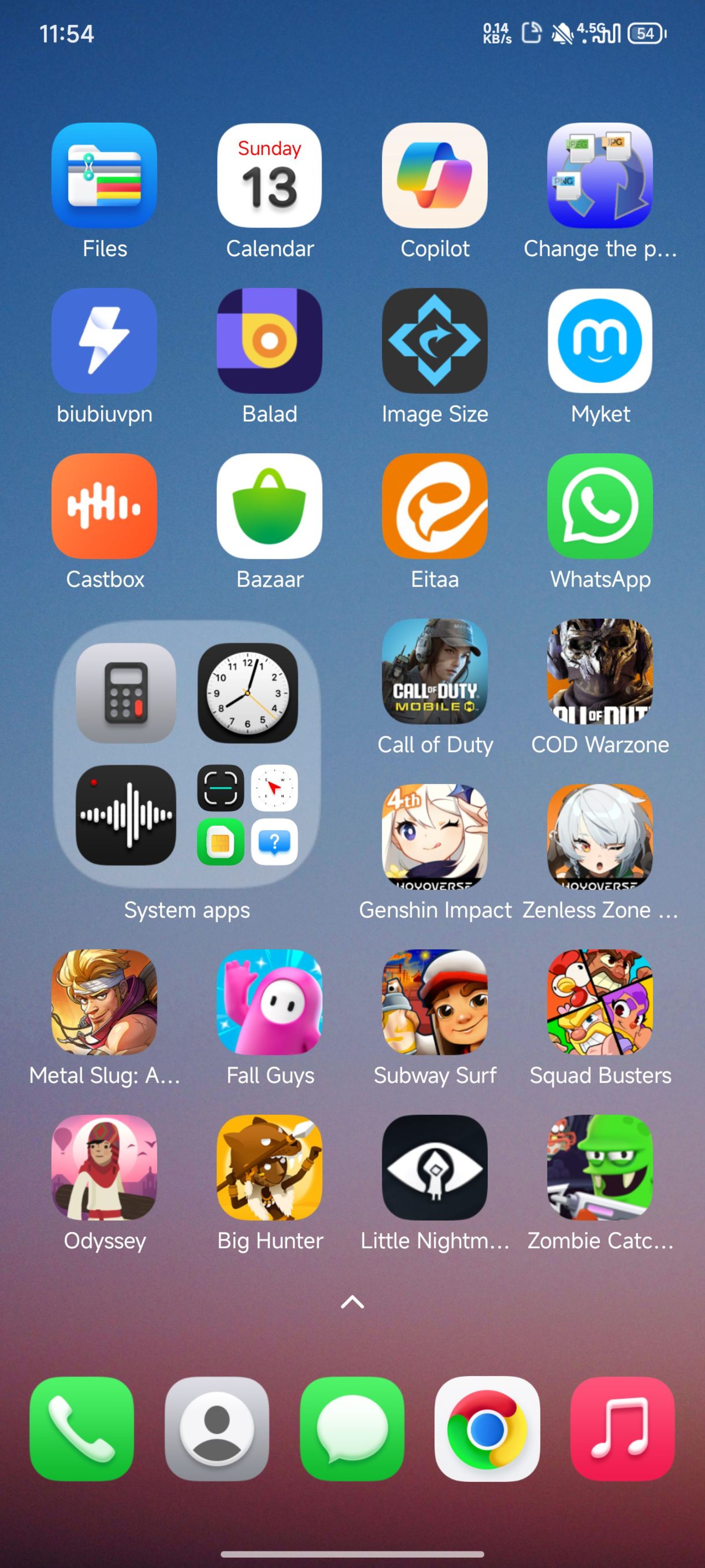Open Clock in System apps folder
This screenshot has height=1568, width=705.
pos(247,693)
